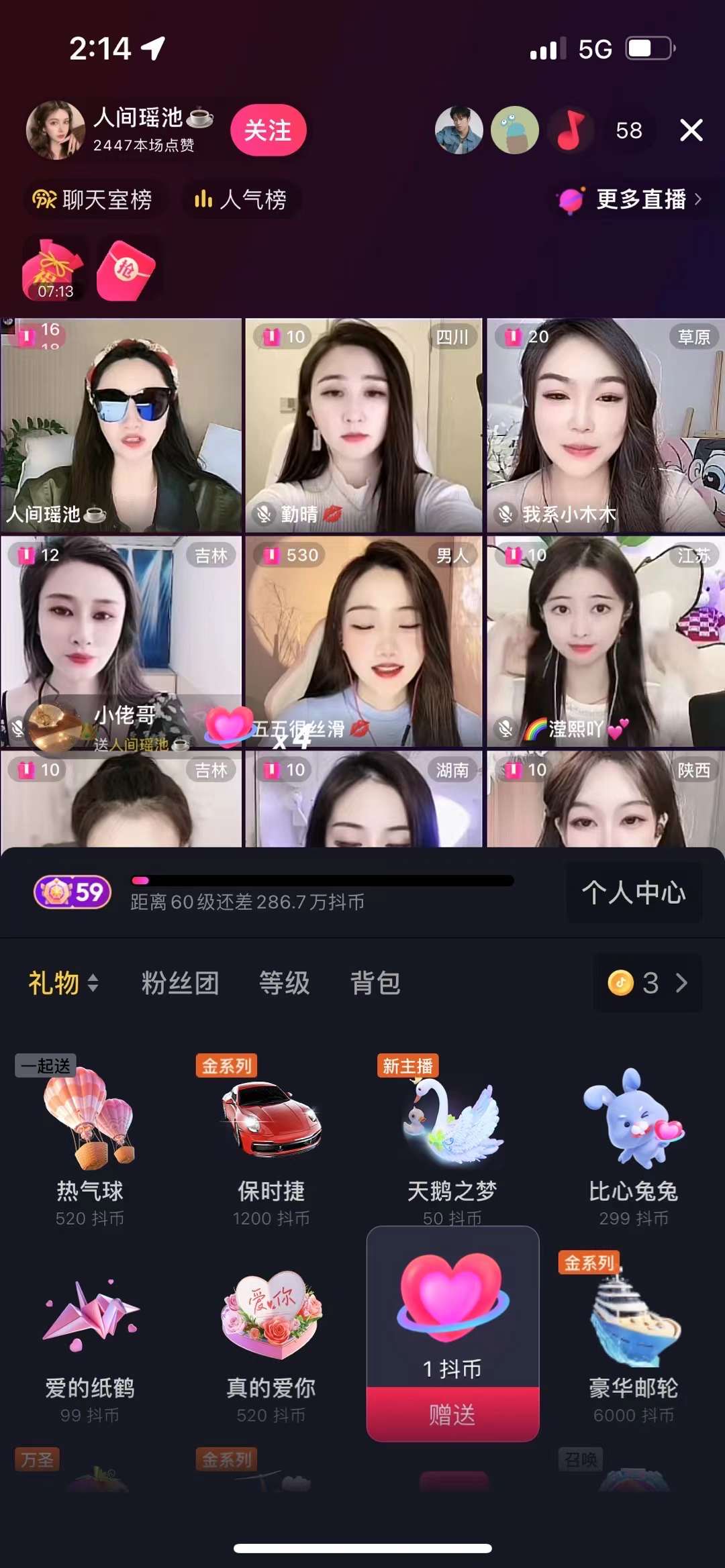The height and width of the screenshot is (1568, 725).
Task: Expand the 礼物 gift category selector
Action: click(63, 983)
